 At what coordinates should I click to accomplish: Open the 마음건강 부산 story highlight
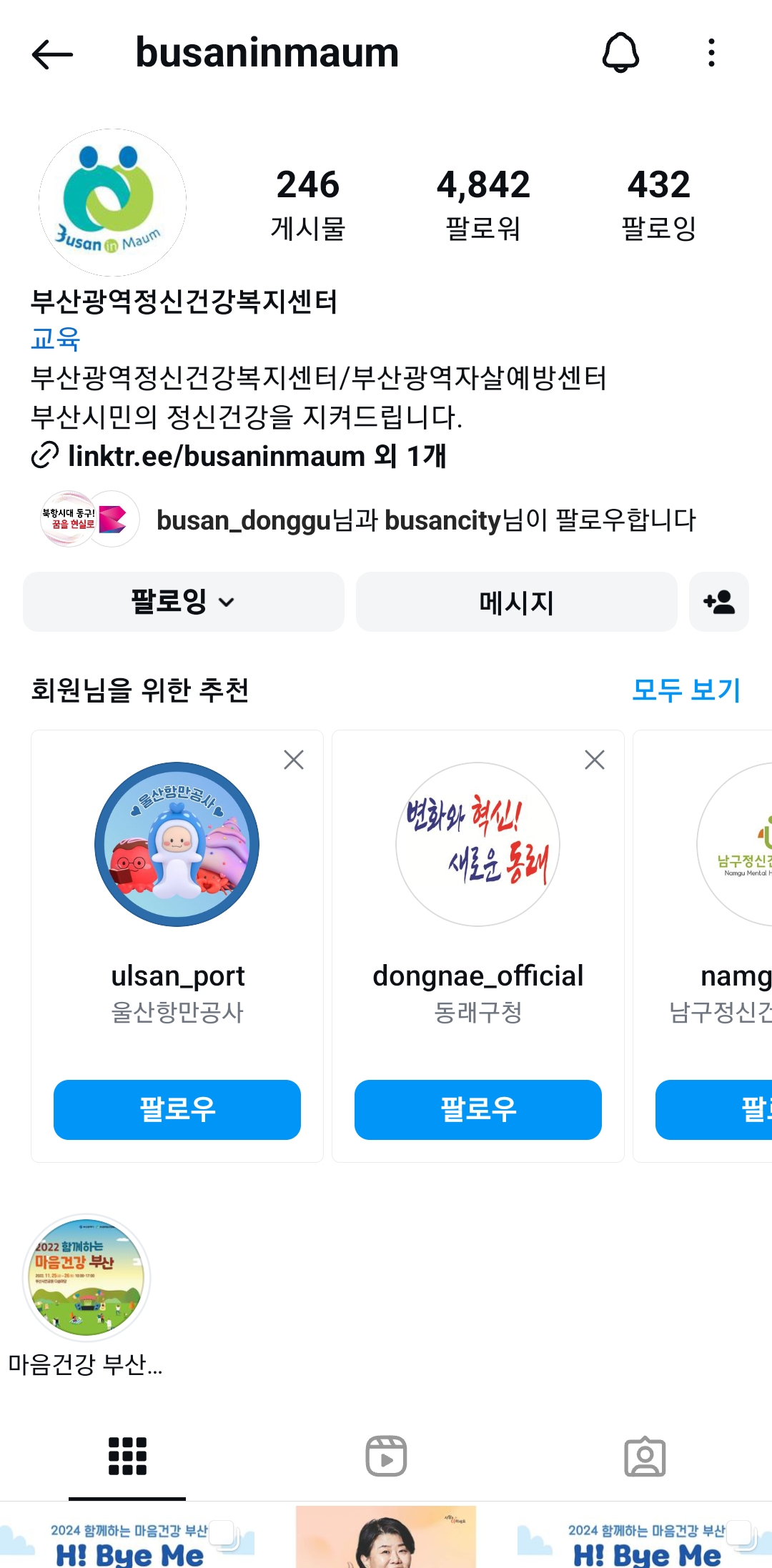pyautogui.click(x=86, y=1278)
